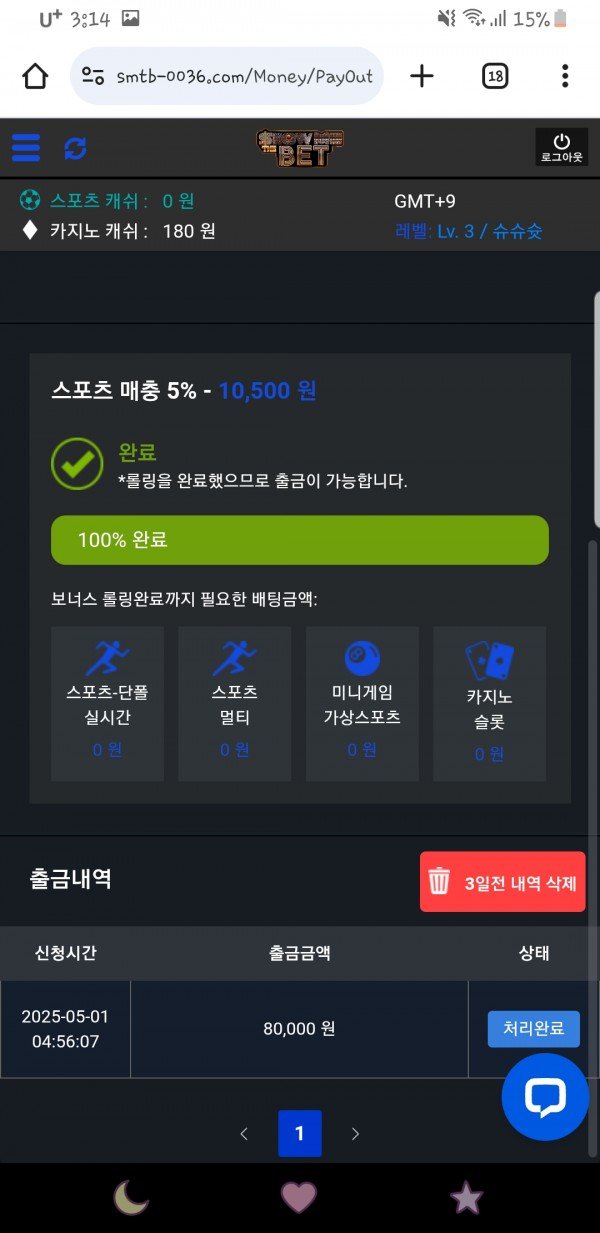Go to the next withdrawal history page
This screenshot has width=600, height=1233.
coord(354,1133)
